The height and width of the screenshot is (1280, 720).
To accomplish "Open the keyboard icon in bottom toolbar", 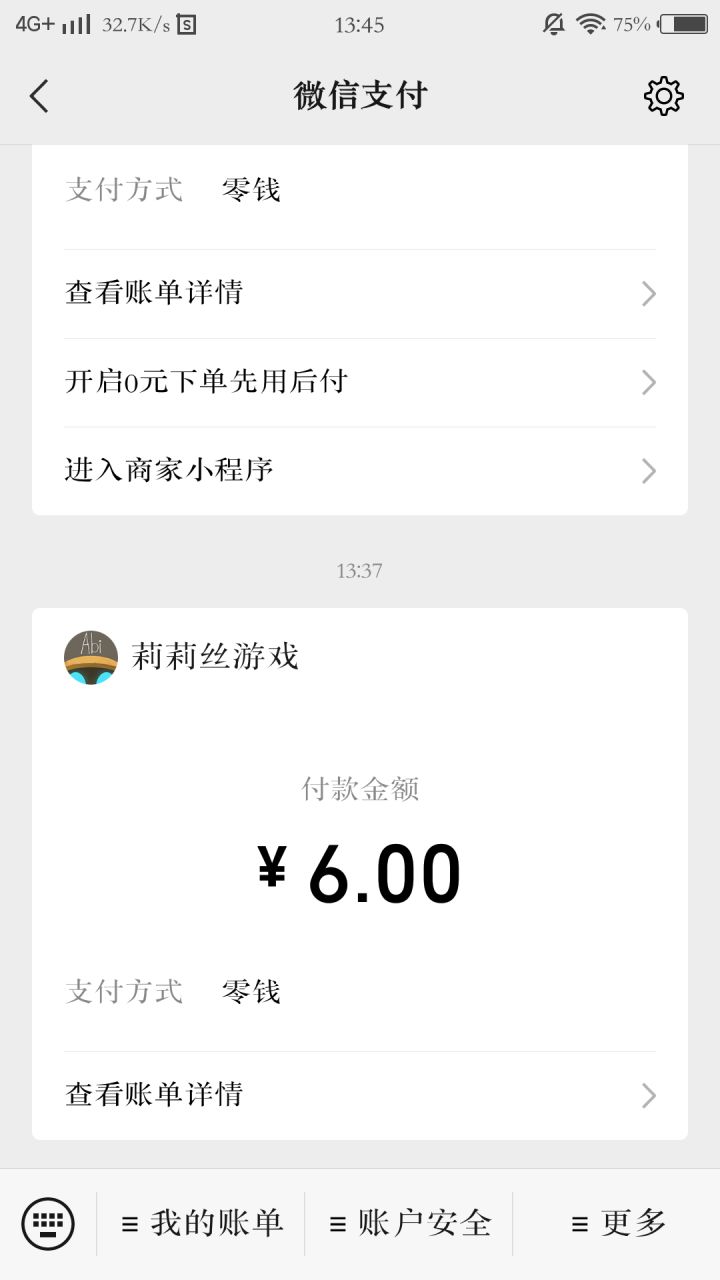I will click(x=50, y=1223).
